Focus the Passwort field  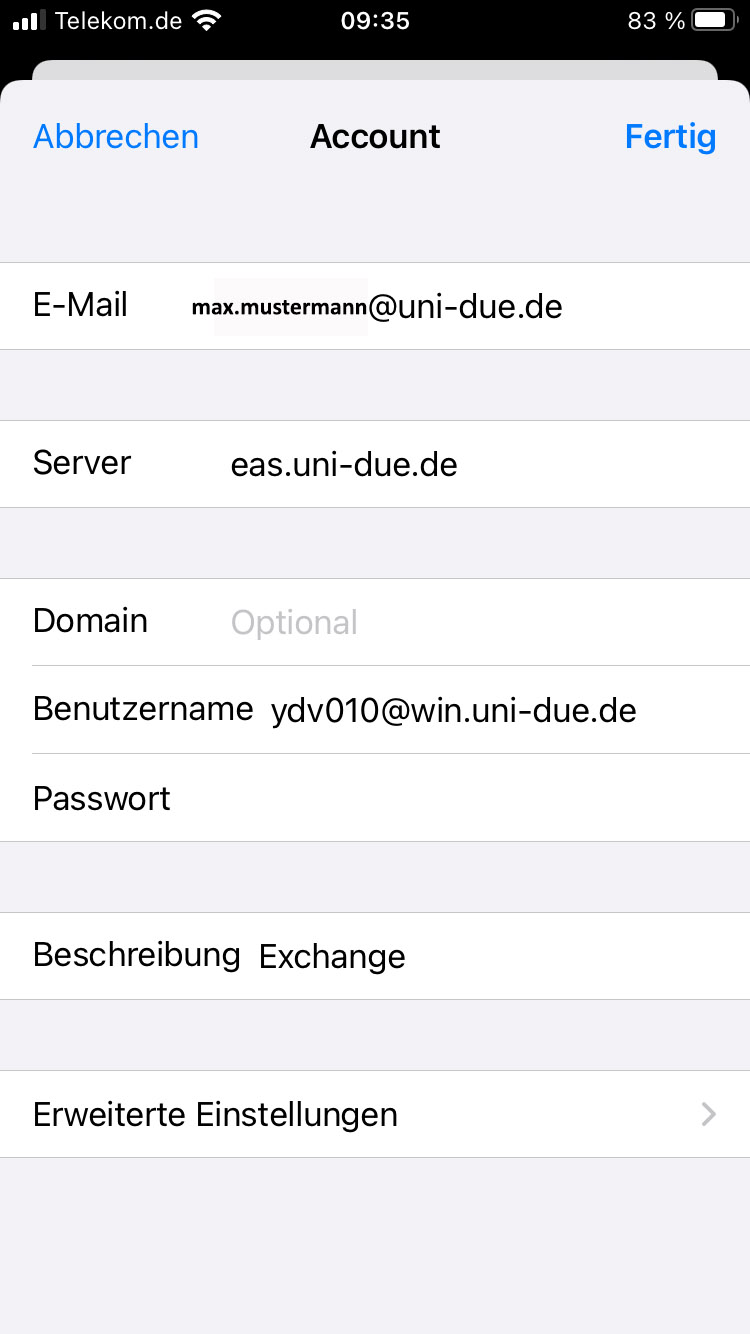tap(450, 799)
